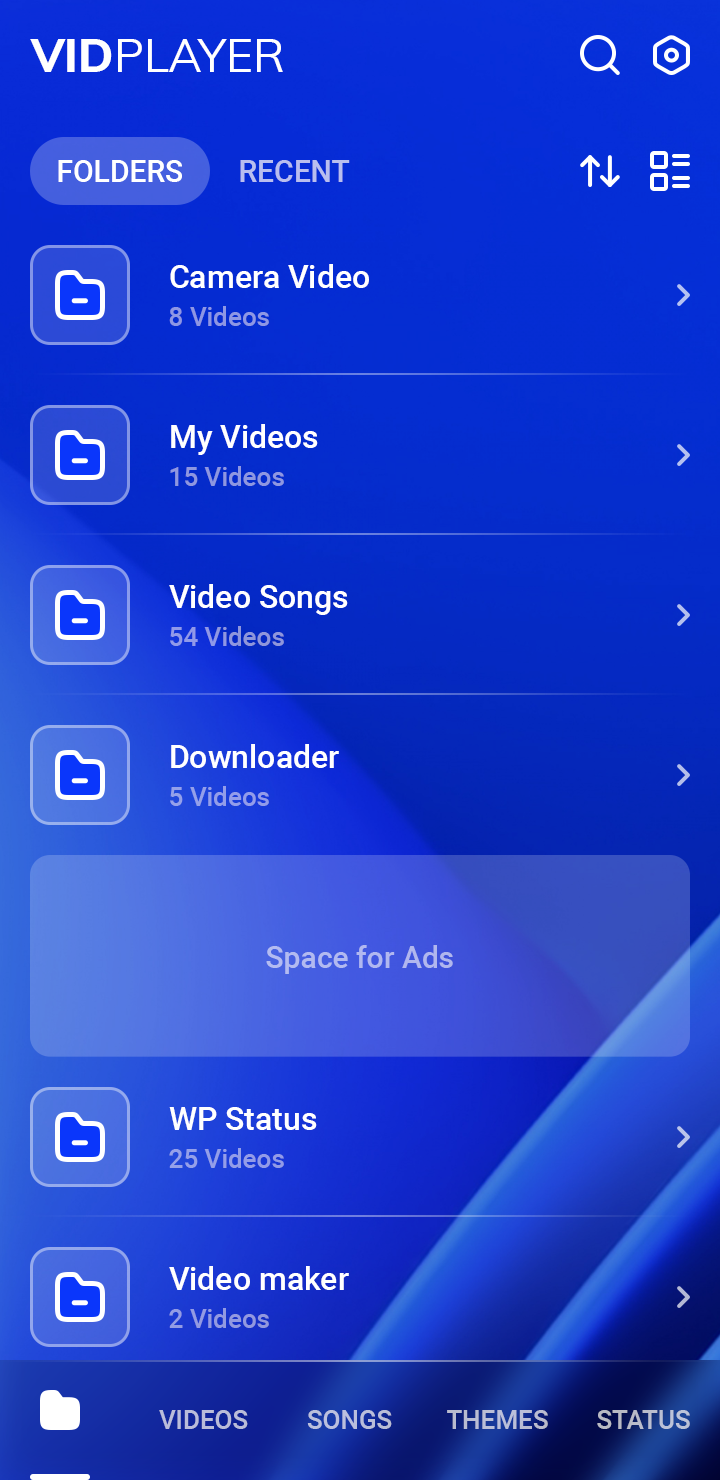The width and height of the screenshot is (720, 1480).
Task: Click the Space for Ads banner
Action: click(359, 956)
